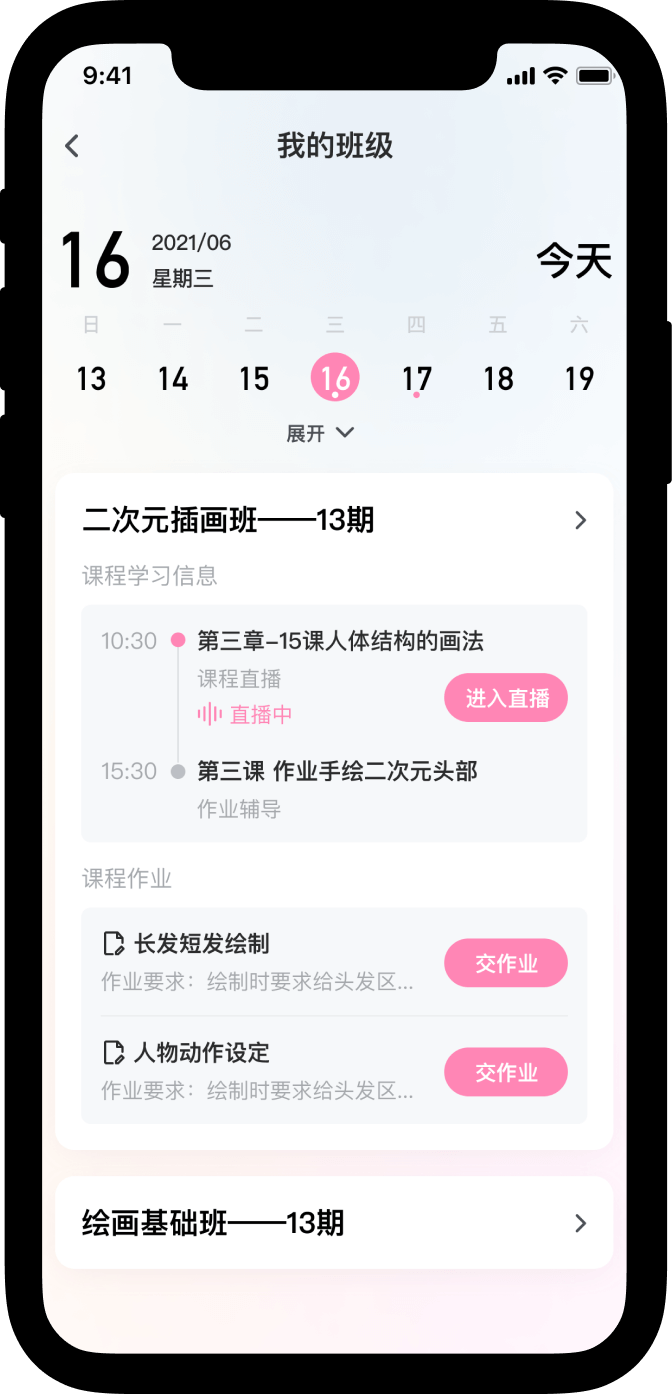
Task: Open 二次元插画班——13期 class details
Action: coord(334,520)
